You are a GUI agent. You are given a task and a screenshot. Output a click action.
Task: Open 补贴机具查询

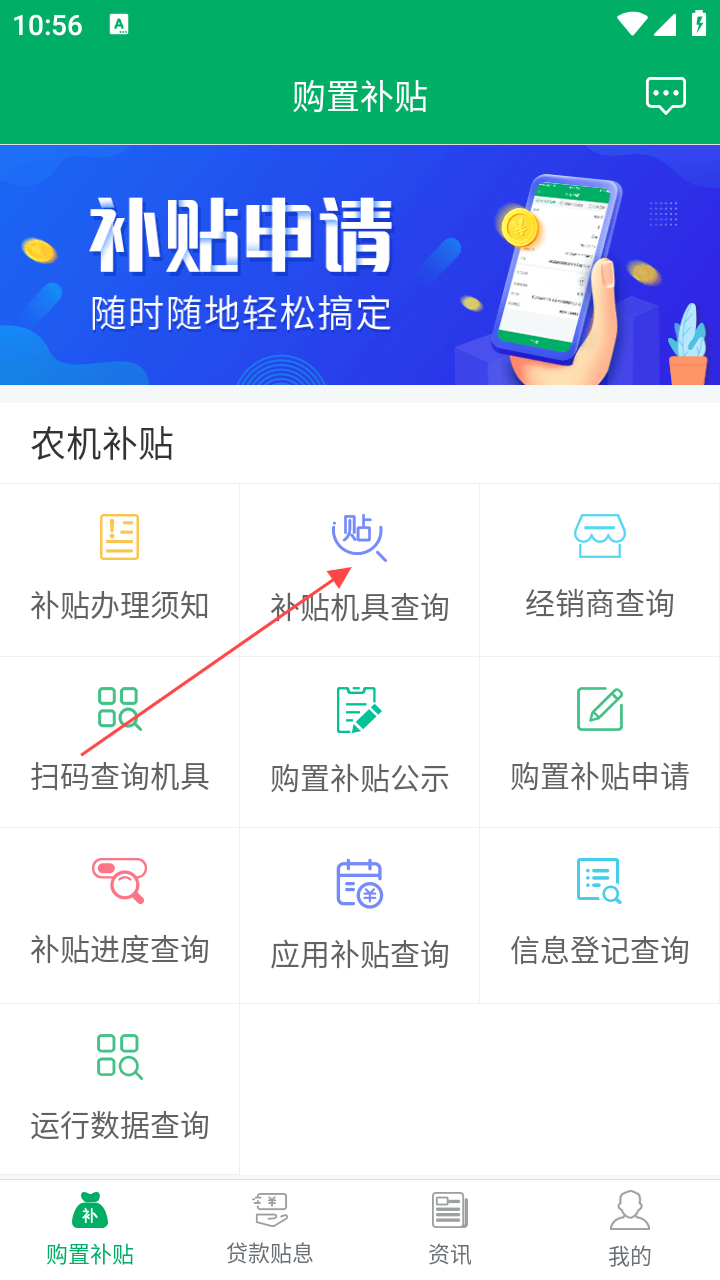coord(360,570)
